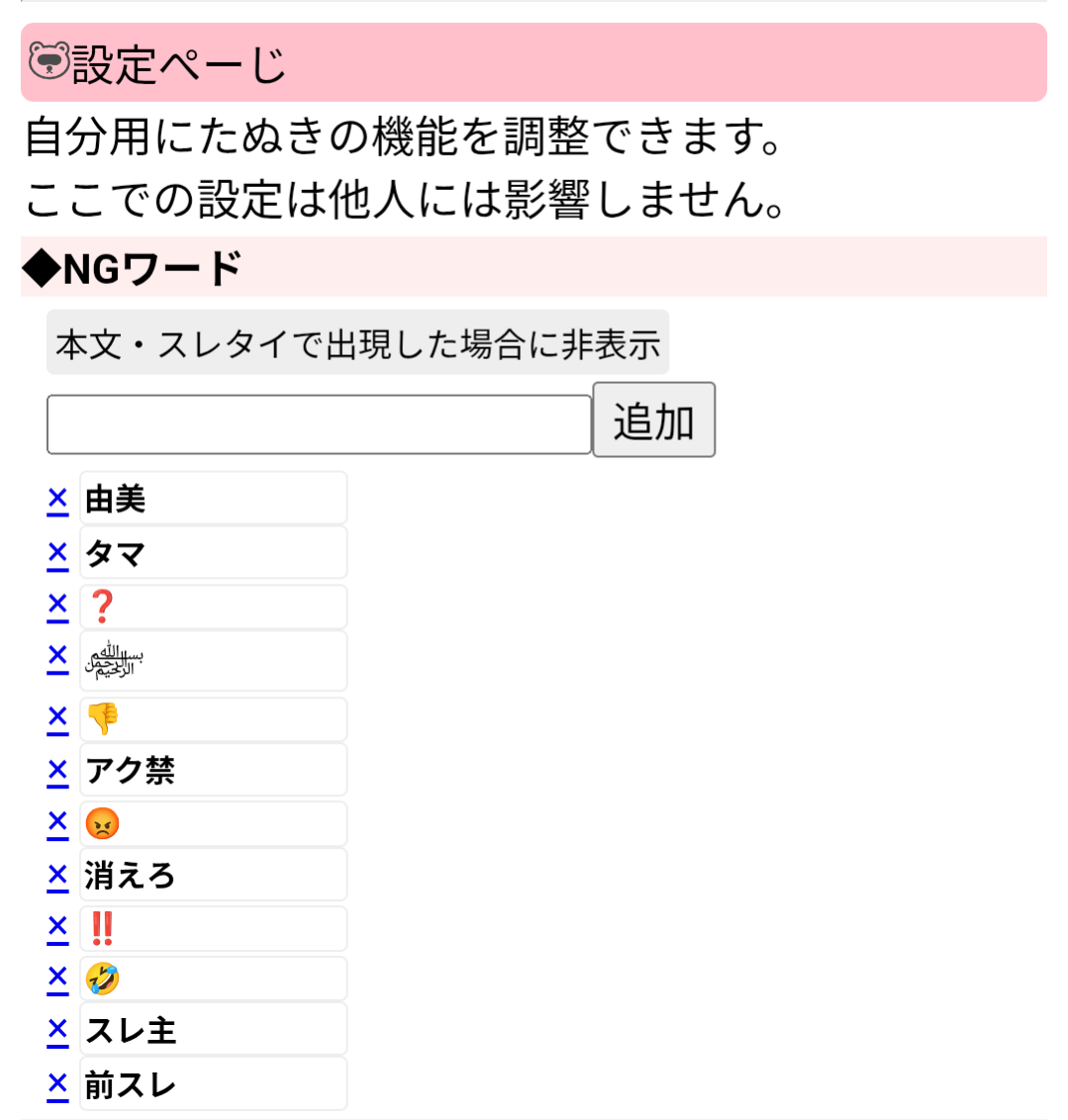Image resolution: width=1068 pixels, height=1120 pixels.
Task: Delete the laughing emoji NG word
Action: click(x=57, y=979)
